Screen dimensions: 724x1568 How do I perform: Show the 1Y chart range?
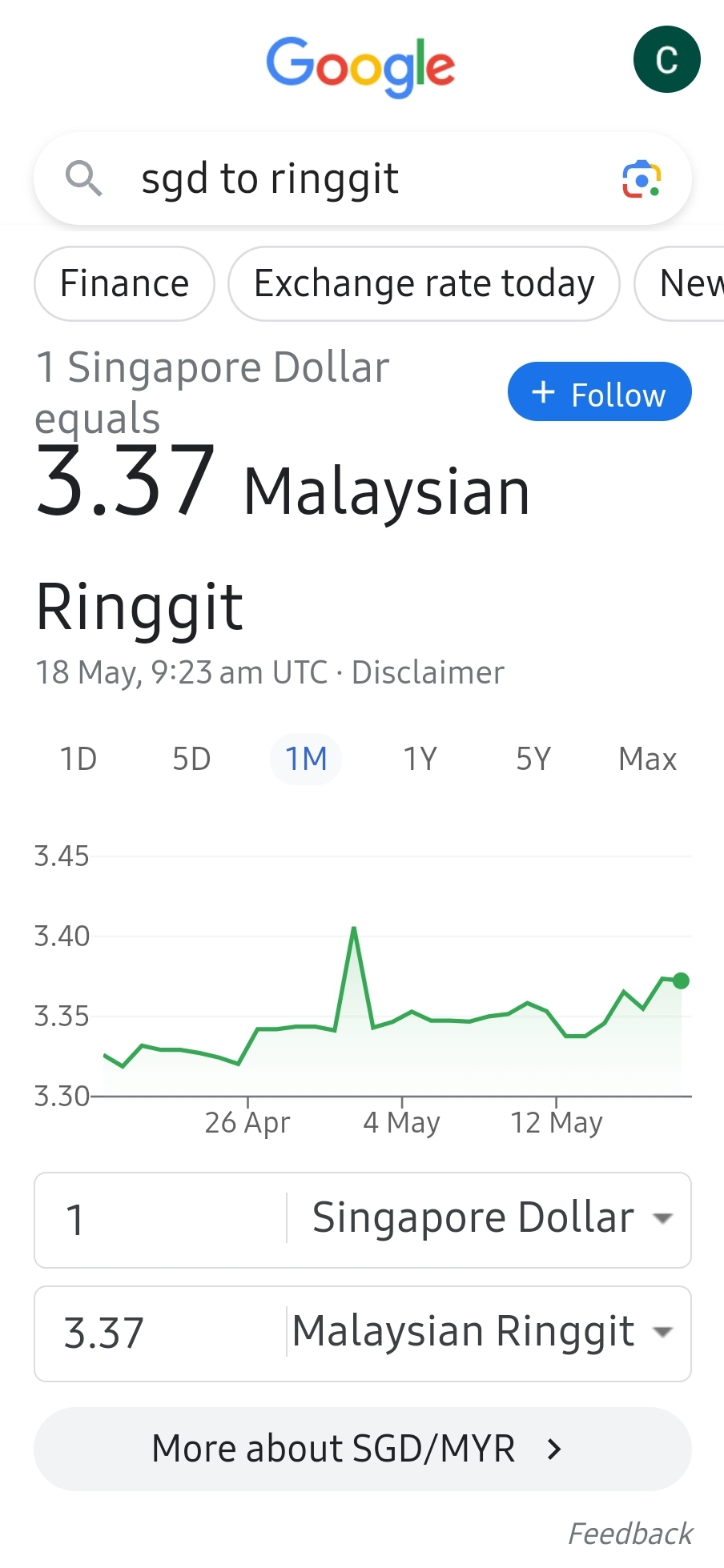tap(420, 759)
